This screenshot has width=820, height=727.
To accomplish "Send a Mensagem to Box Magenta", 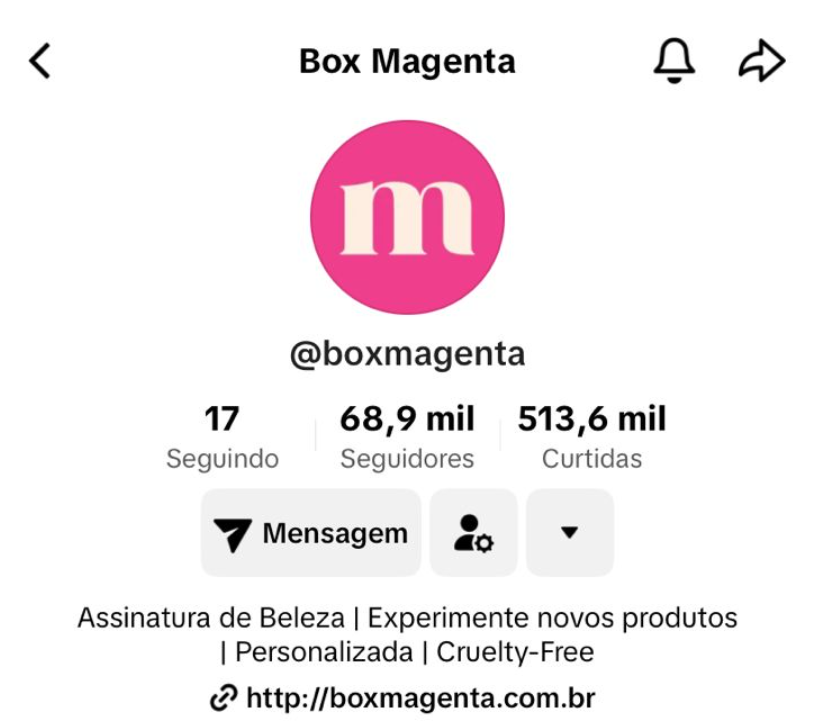I will (311, 533).
